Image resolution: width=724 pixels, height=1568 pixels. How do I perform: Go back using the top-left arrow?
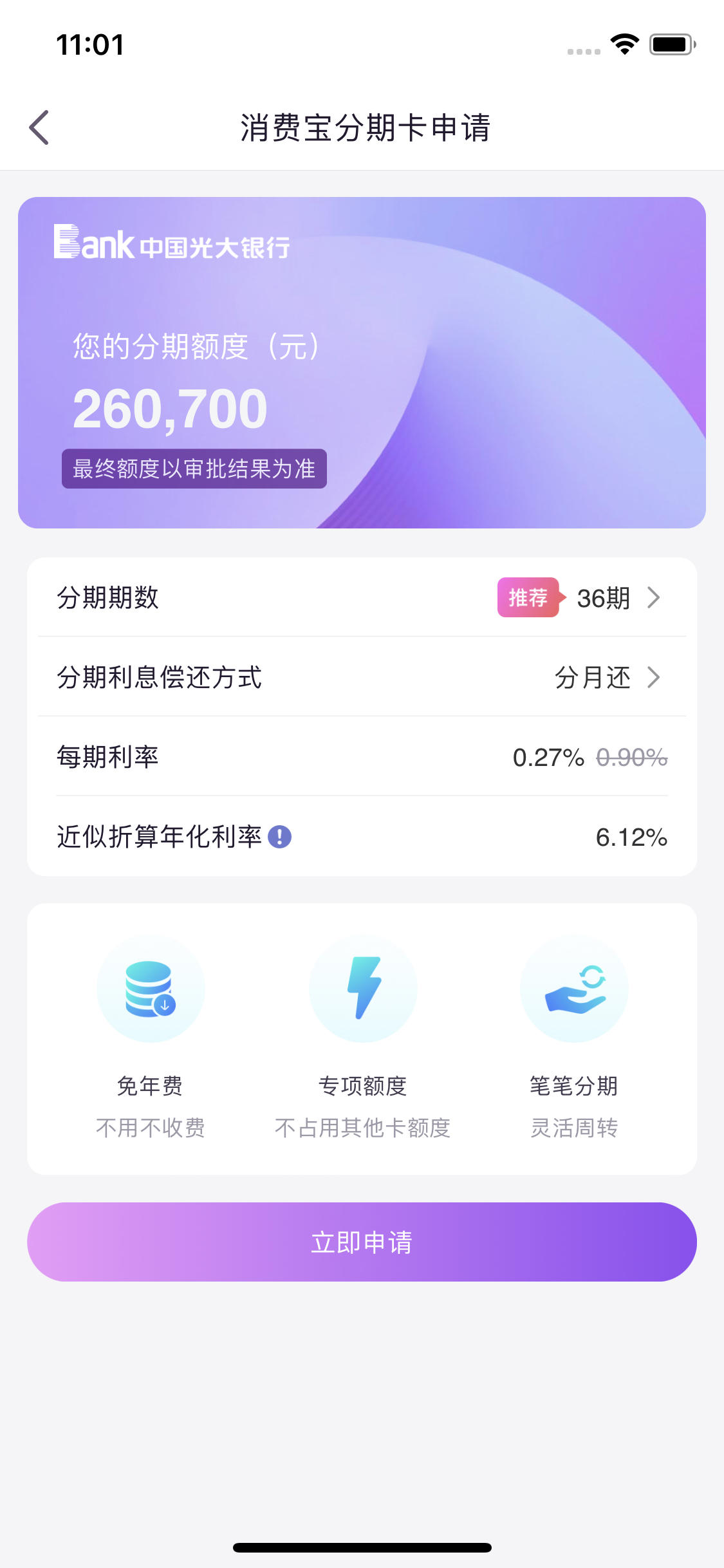point(39,127)
